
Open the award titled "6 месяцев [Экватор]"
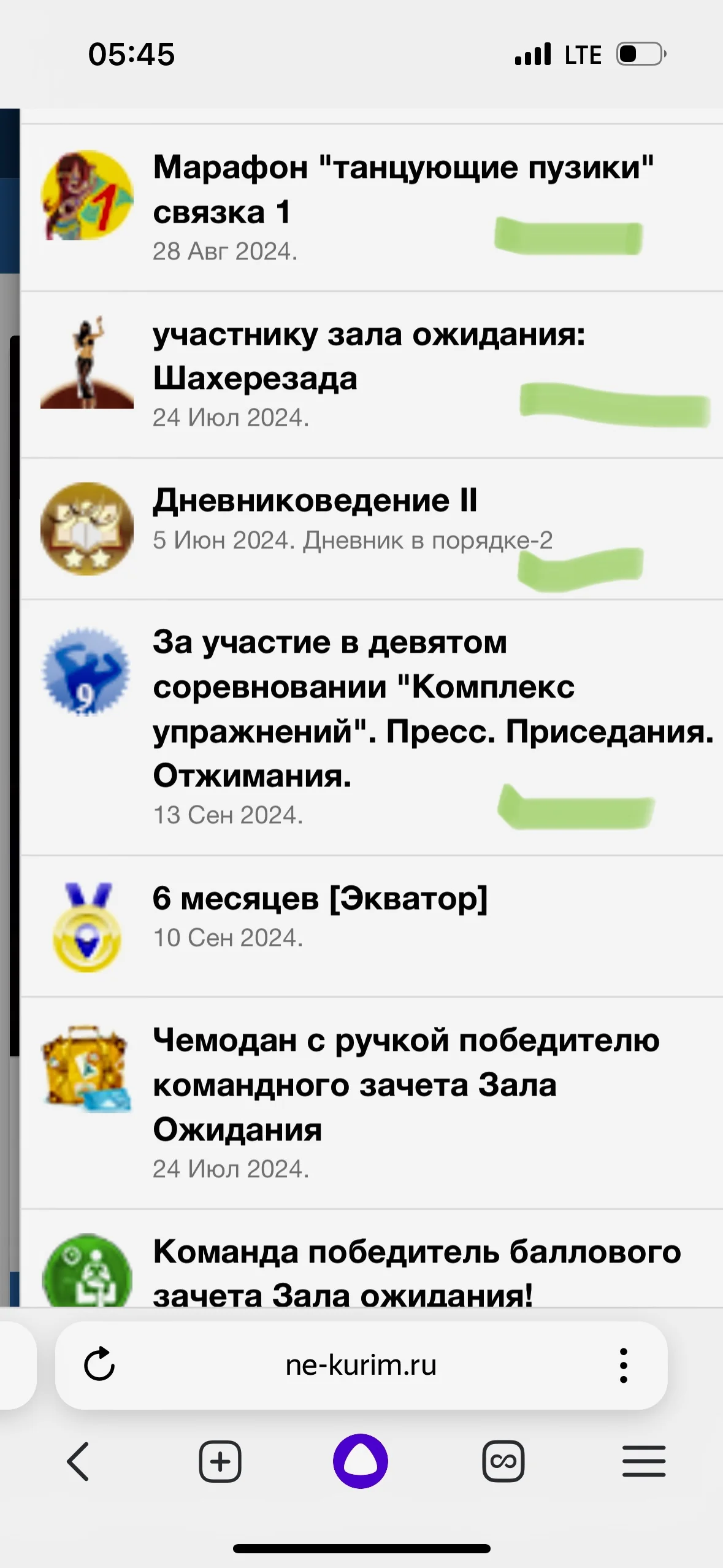[320, 899]
